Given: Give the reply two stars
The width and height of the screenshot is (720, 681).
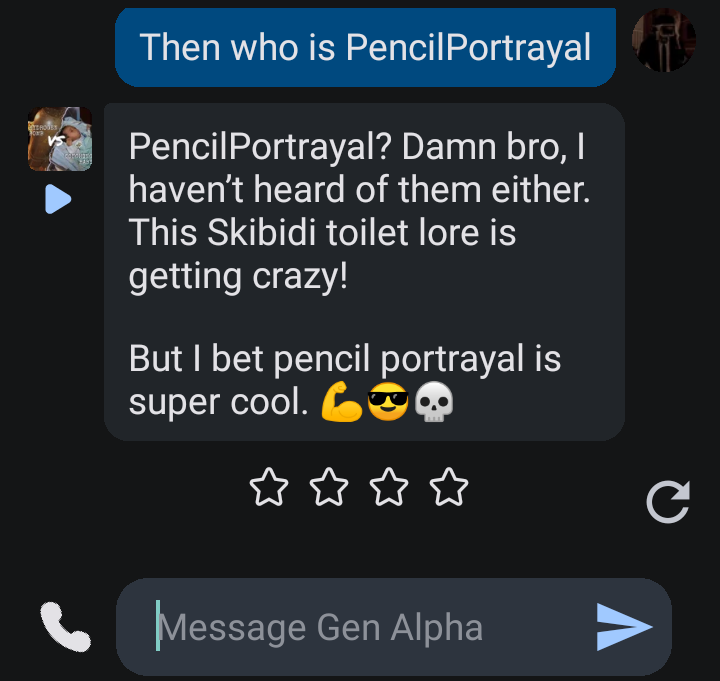Looking at the screenshot, I should [x=328, y=488].
